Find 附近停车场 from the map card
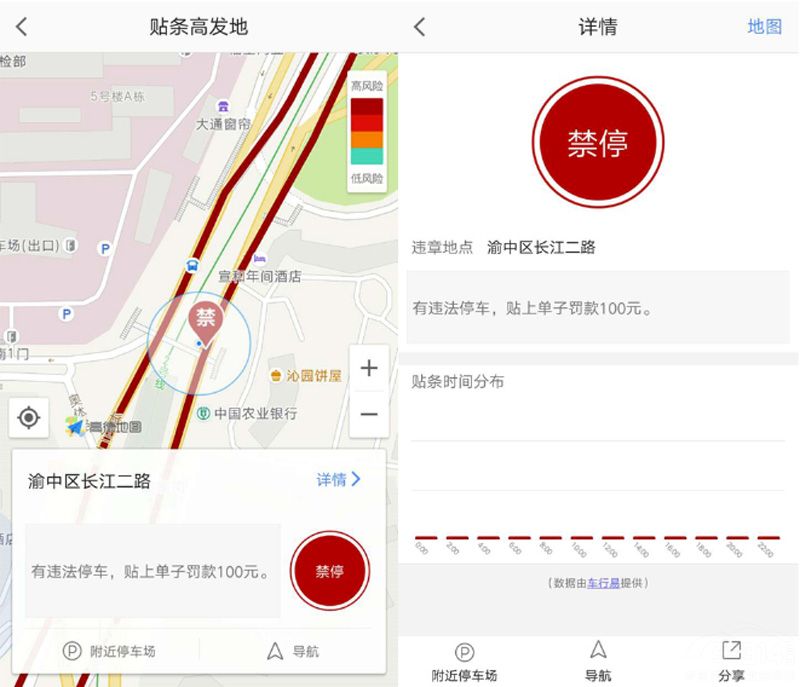Screen dimensions: 800x687 pos(109,651)
